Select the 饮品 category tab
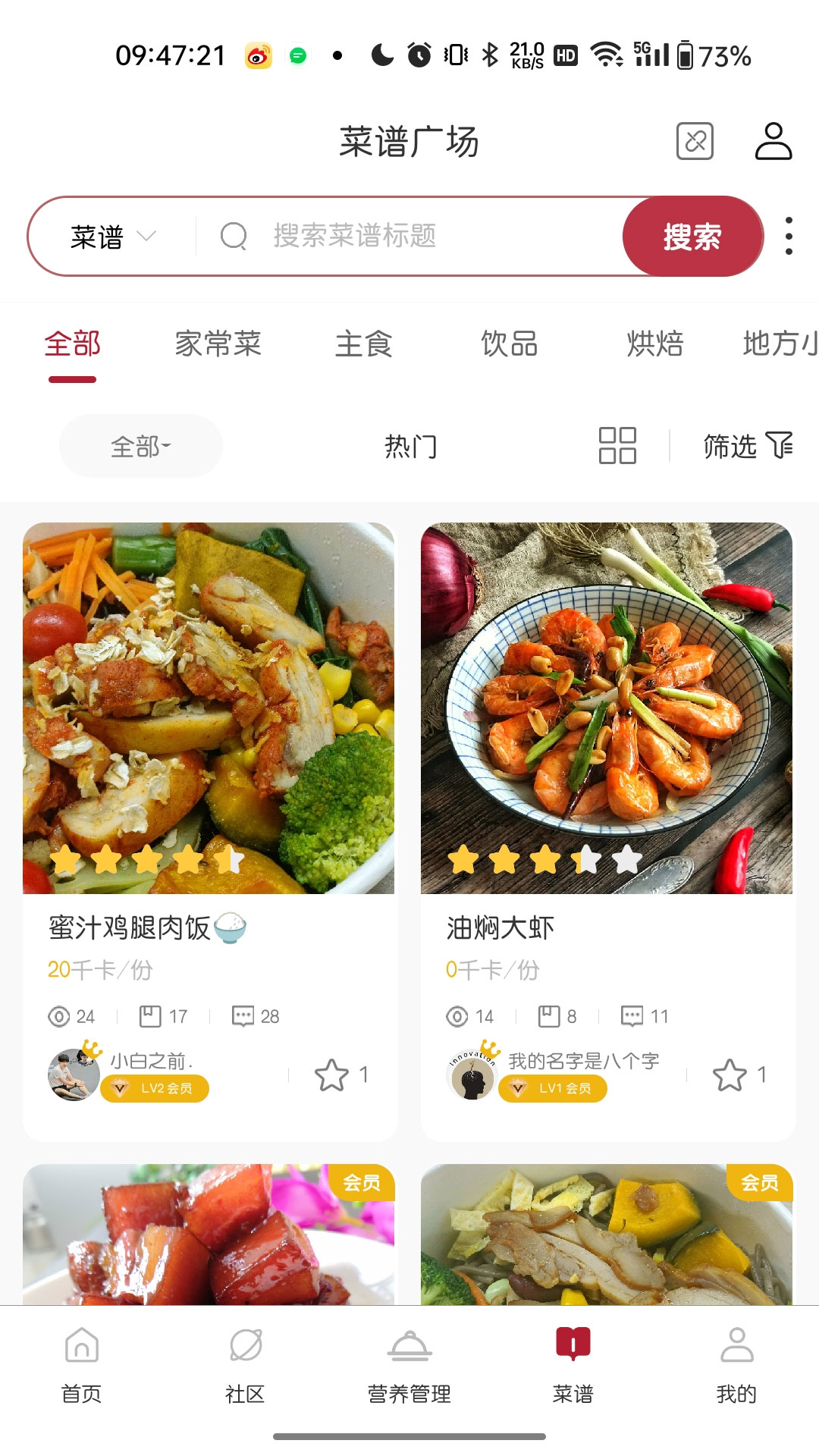 point(509,344)
